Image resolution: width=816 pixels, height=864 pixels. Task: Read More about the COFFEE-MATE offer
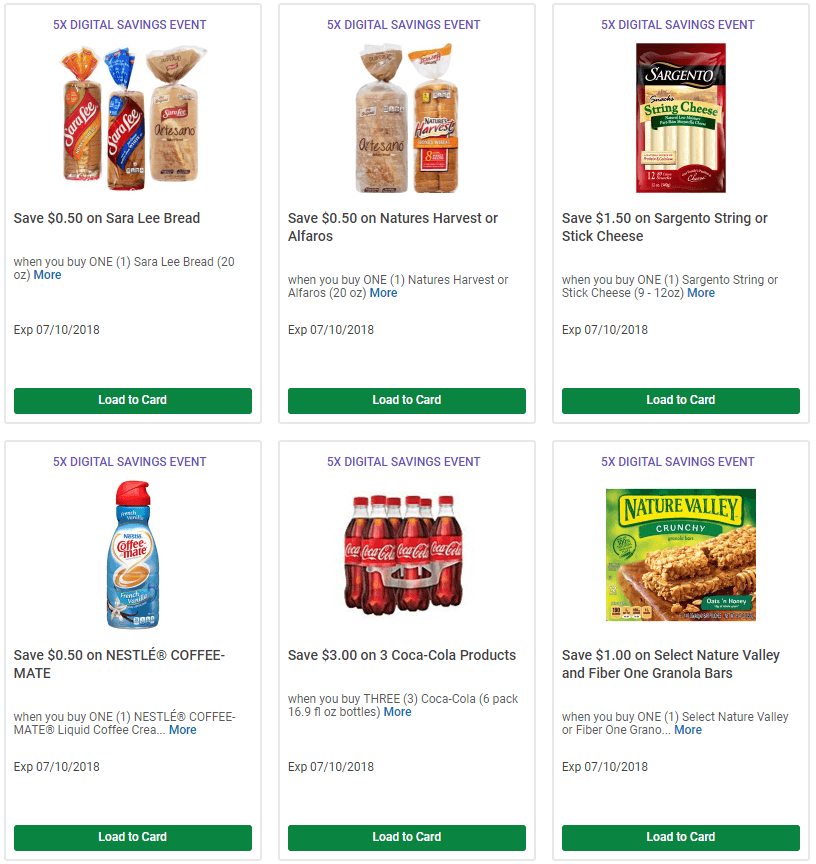point(182,730)
